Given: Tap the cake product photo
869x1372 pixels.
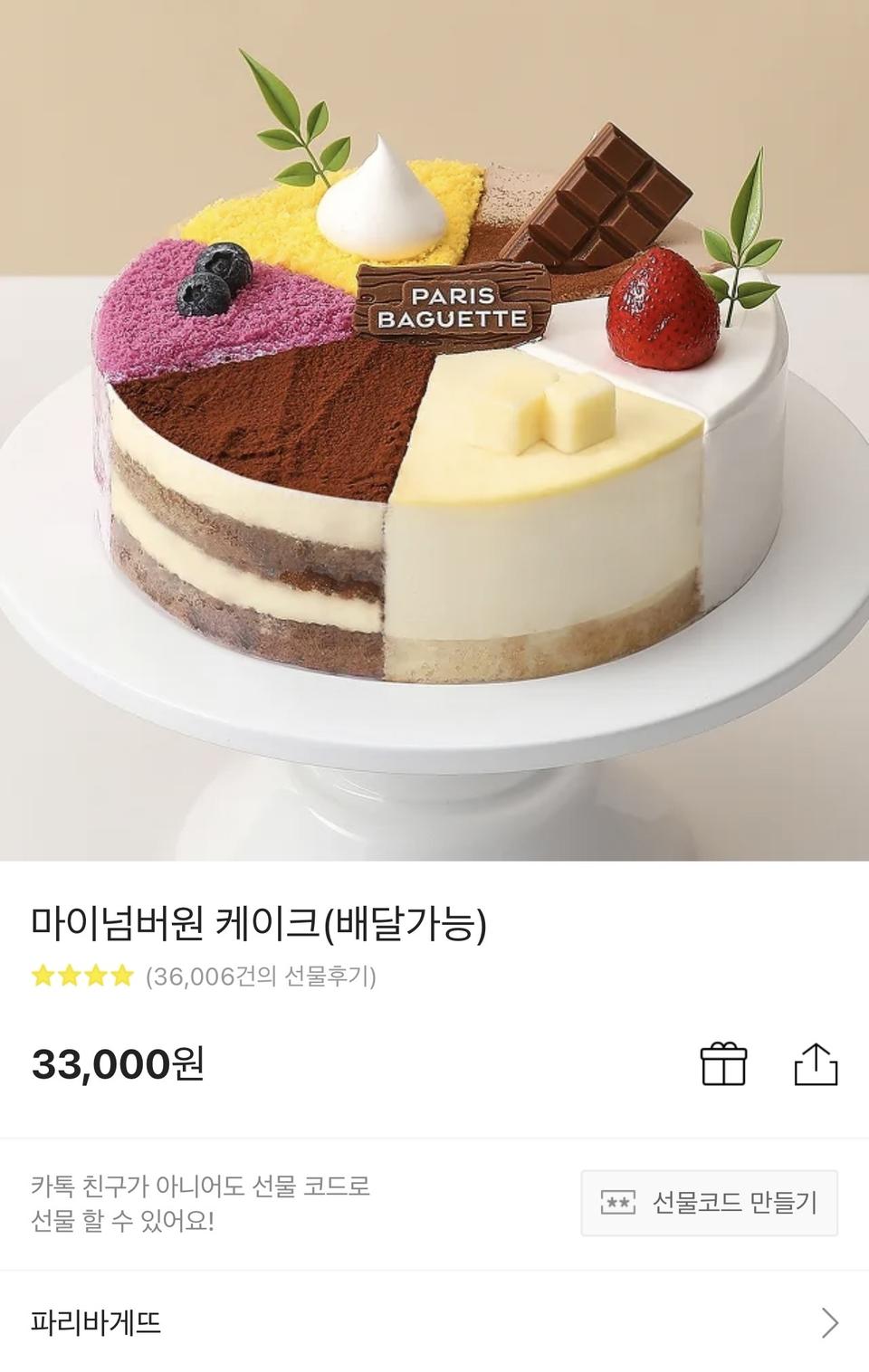Looking at the screenshot, I should pyautogui.click(x=434, y=425).
